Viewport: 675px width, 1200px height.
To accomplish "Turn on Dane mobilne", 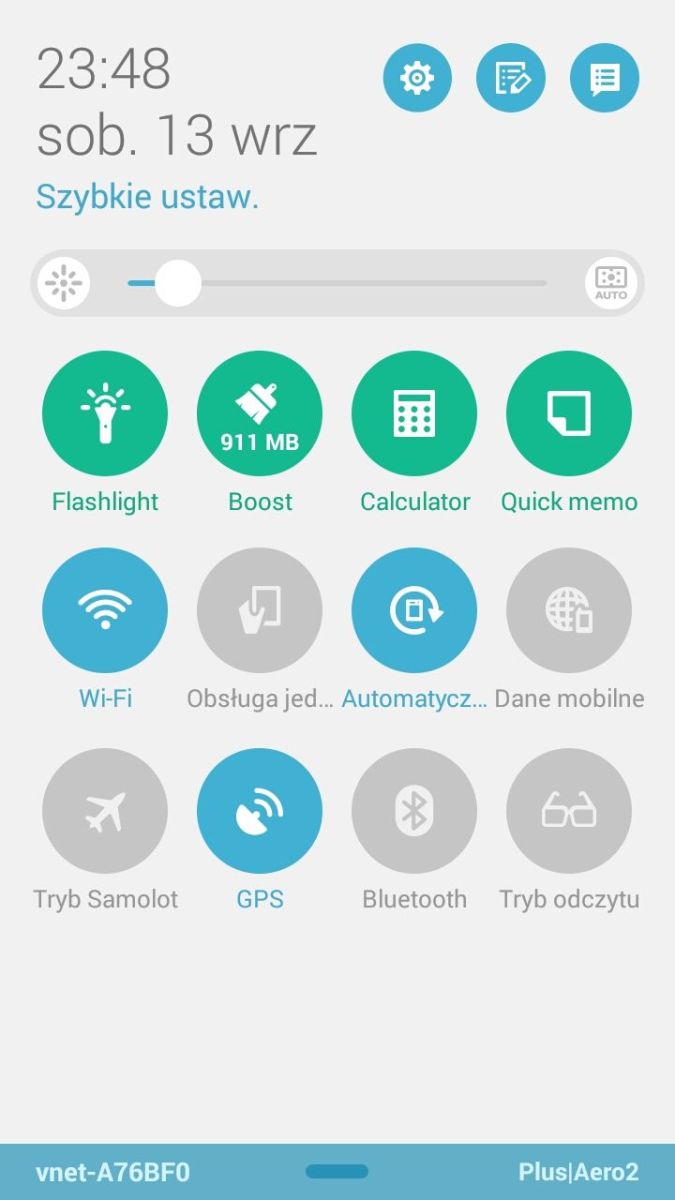I will [x=569, y=610].
